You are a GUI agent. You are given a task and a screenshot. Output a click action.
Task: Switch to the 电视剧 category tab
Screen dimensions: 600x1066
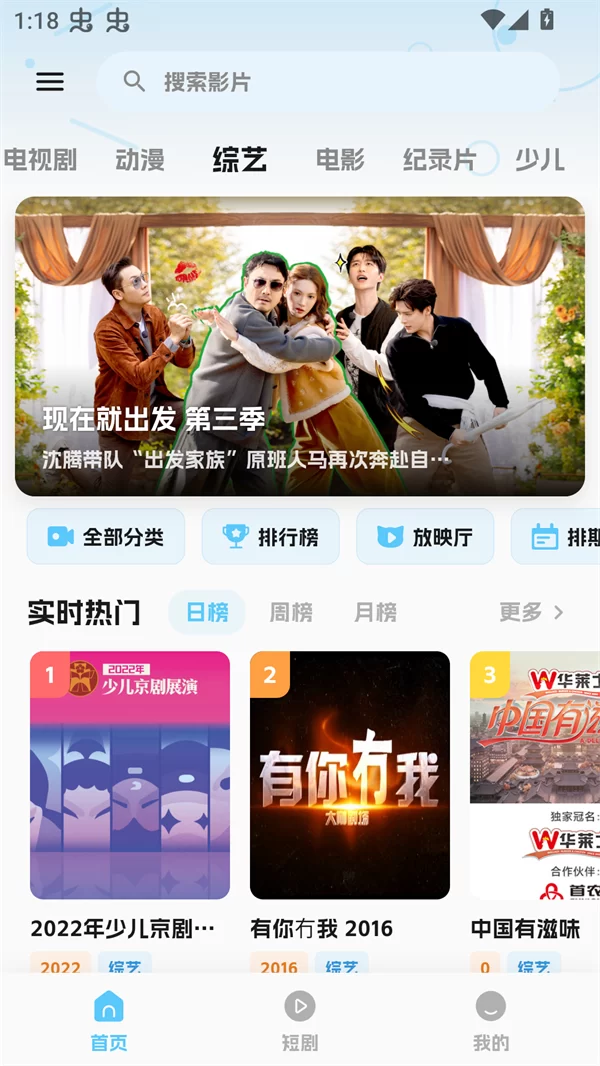point(40,159)
